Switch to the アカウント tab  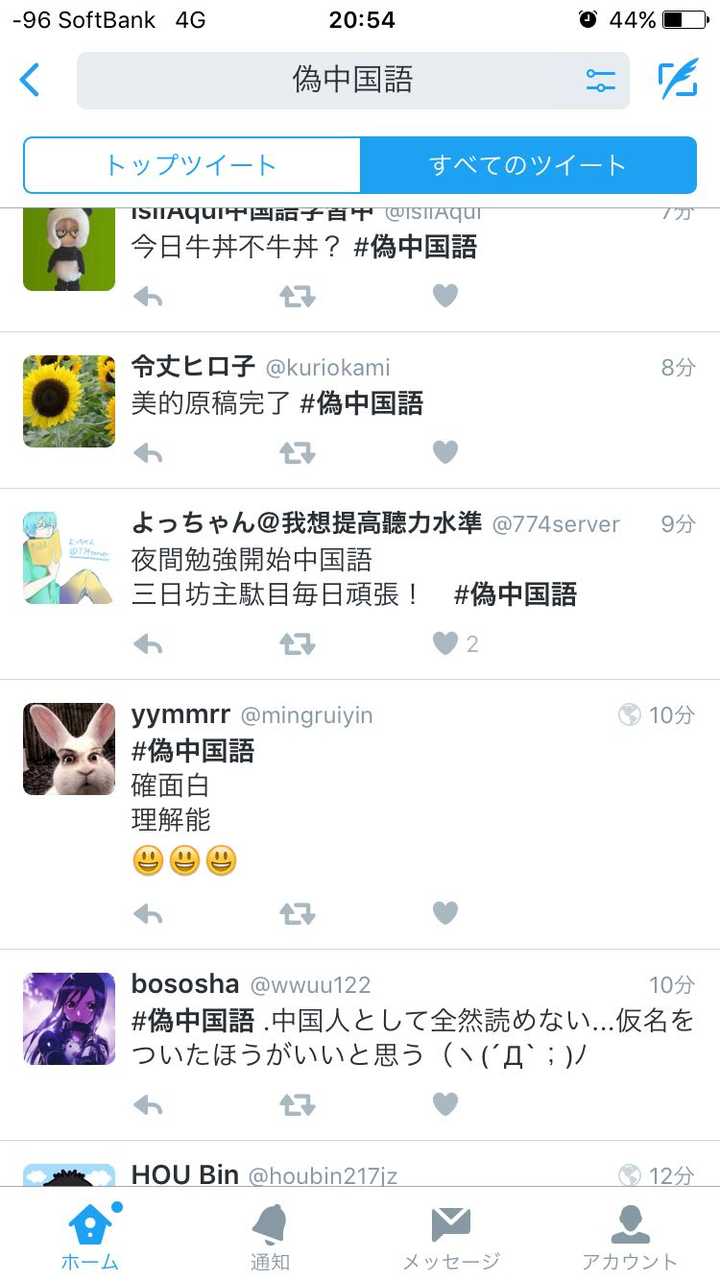630,1236
